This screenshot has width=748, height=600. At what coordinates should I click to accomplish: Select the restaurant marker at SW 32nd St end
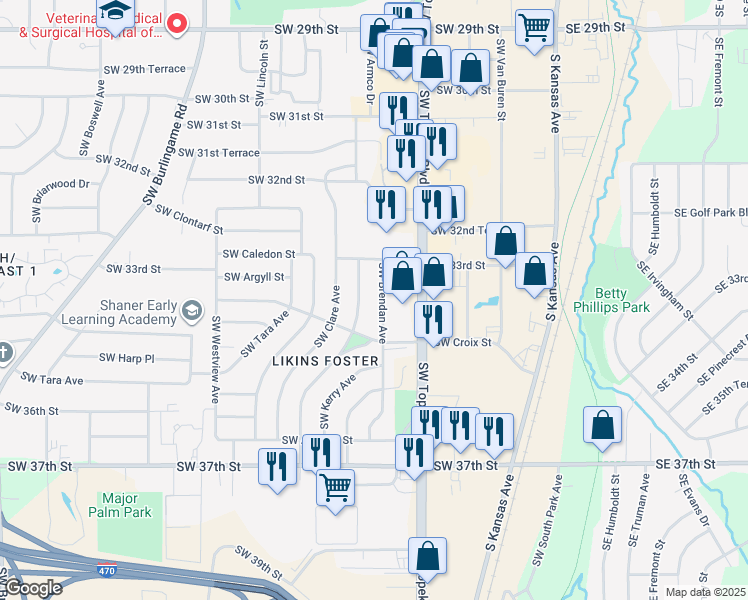click(386, 205)
